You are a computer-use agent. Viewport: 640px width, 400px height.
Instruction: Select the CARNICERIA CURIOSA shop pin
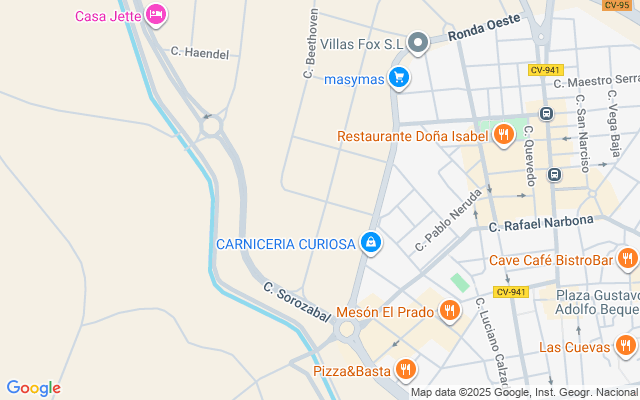371,243
